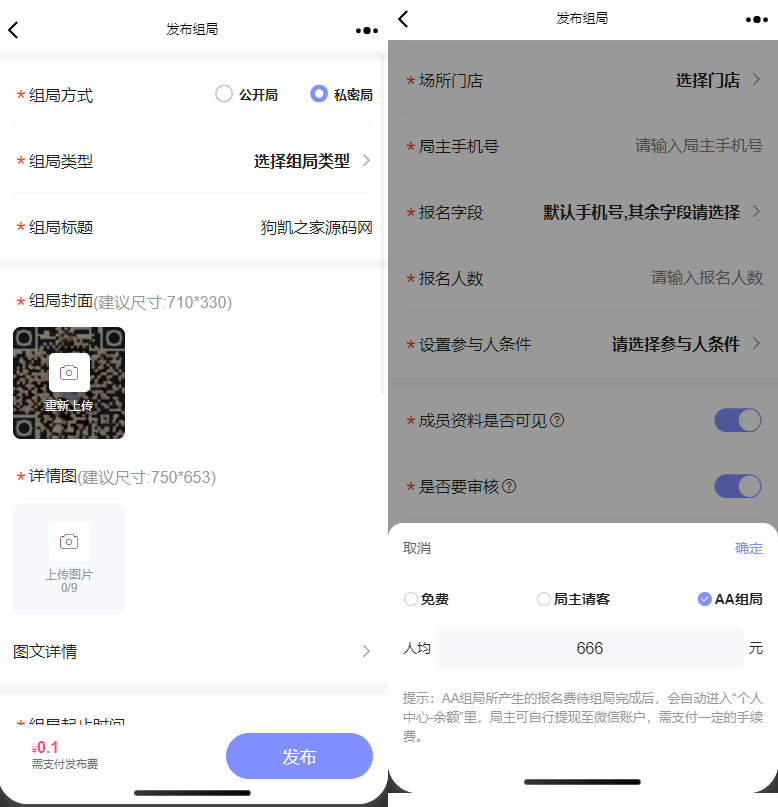Tap 确定 to confirm the payment option
The image size is (778, 807).
coord(749,548)
